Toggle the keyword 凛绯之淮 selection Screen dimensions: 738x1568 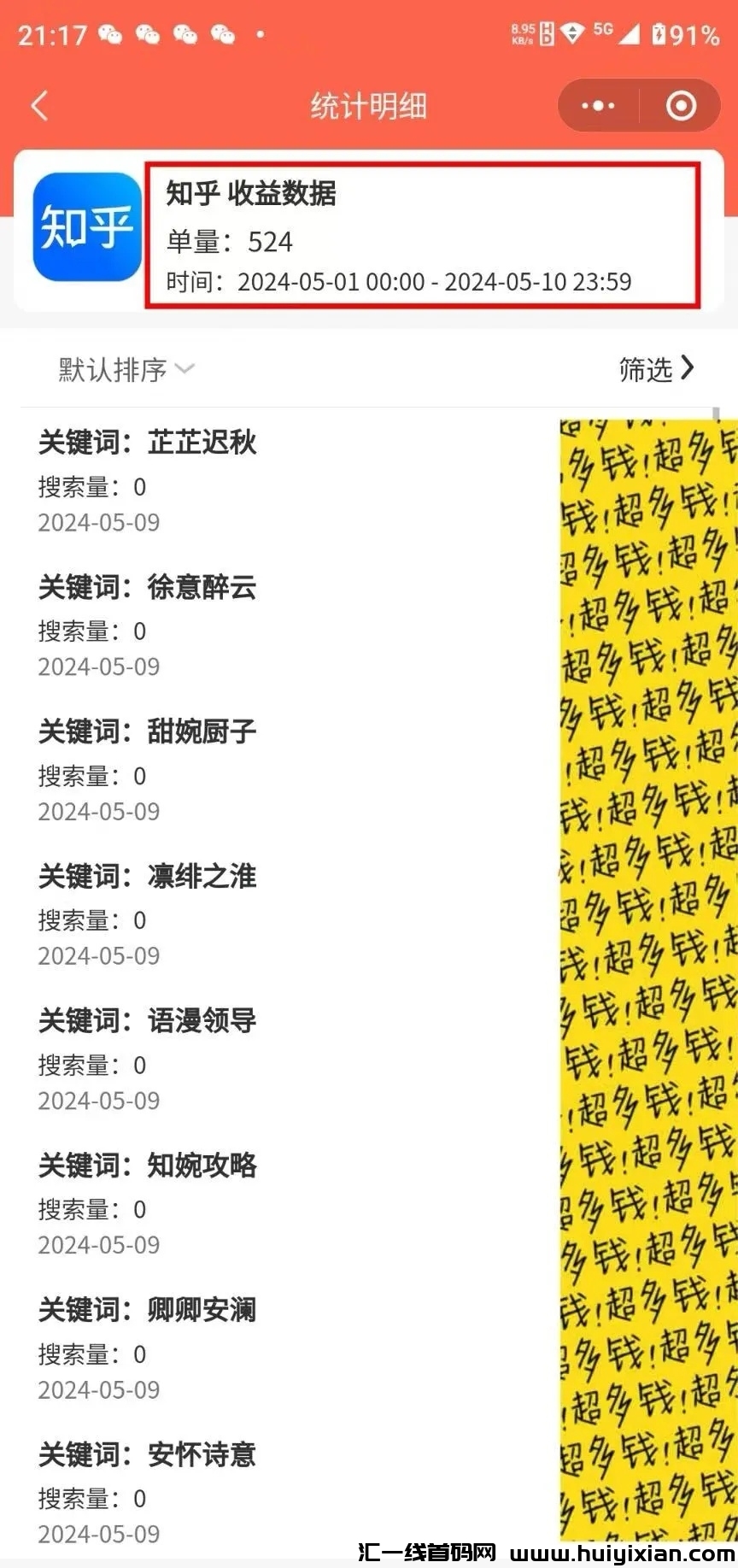pos(148,876)
